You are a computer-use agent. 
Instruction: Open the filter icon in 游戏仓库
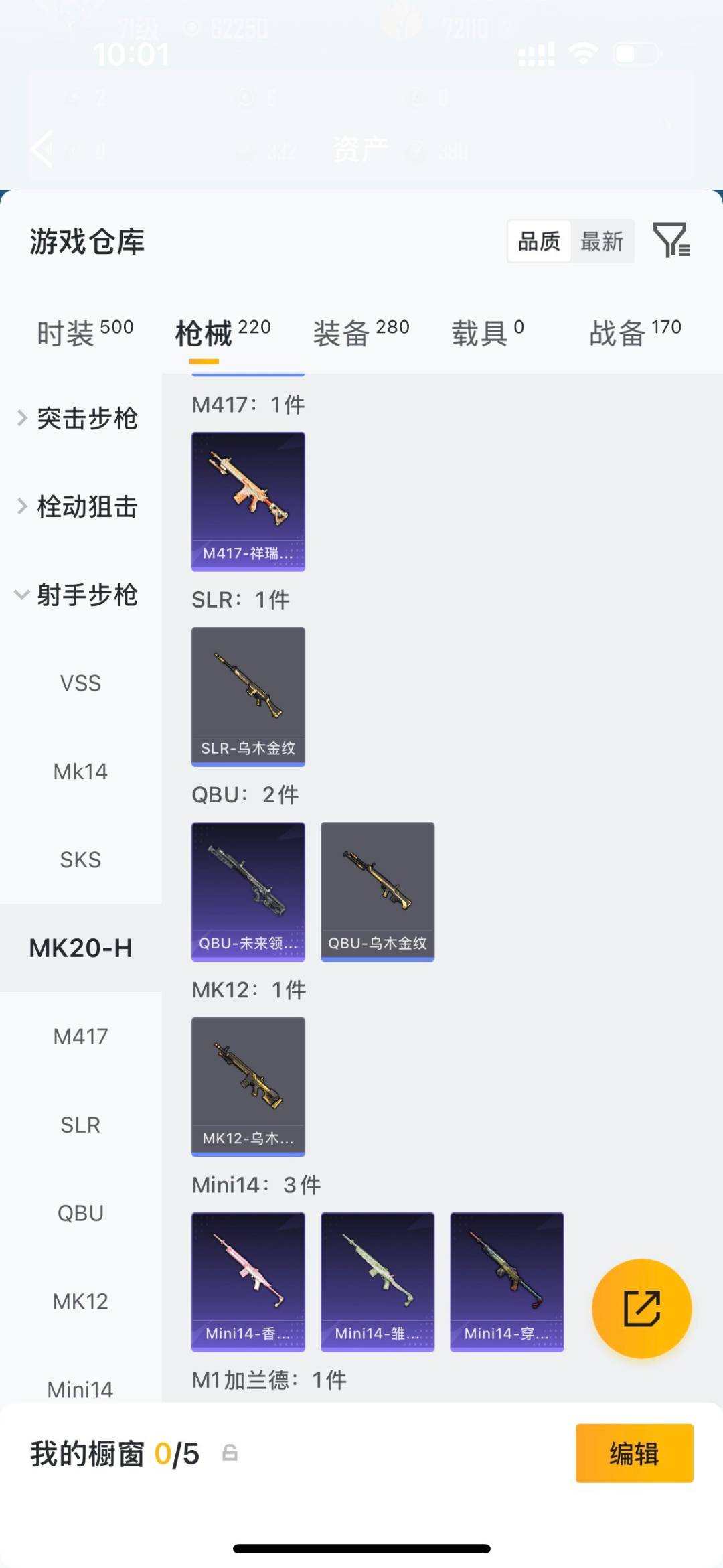pos(671,240)
